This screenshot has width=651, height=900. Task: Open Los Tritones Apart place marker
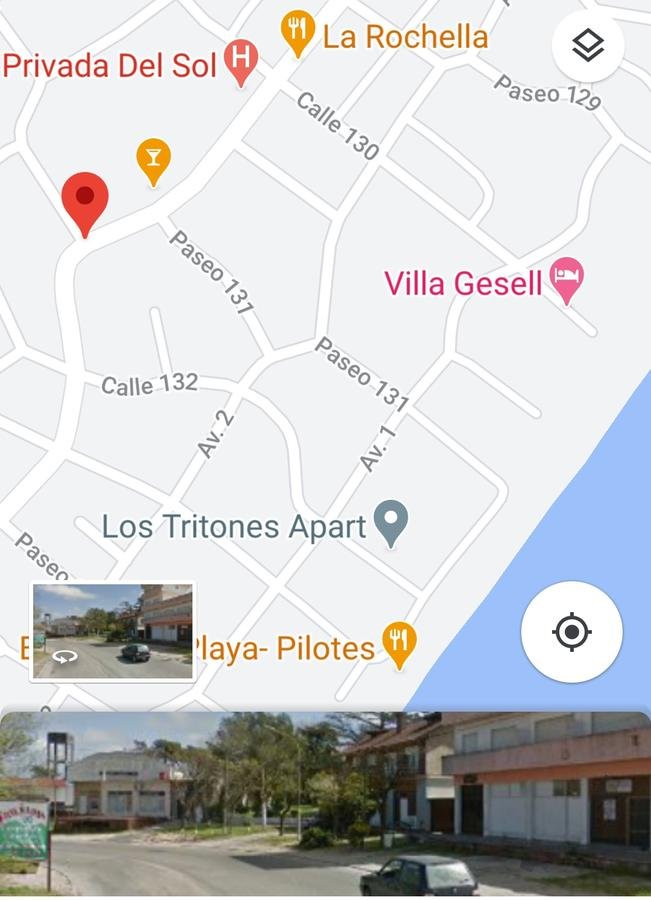tap(391, 521)
